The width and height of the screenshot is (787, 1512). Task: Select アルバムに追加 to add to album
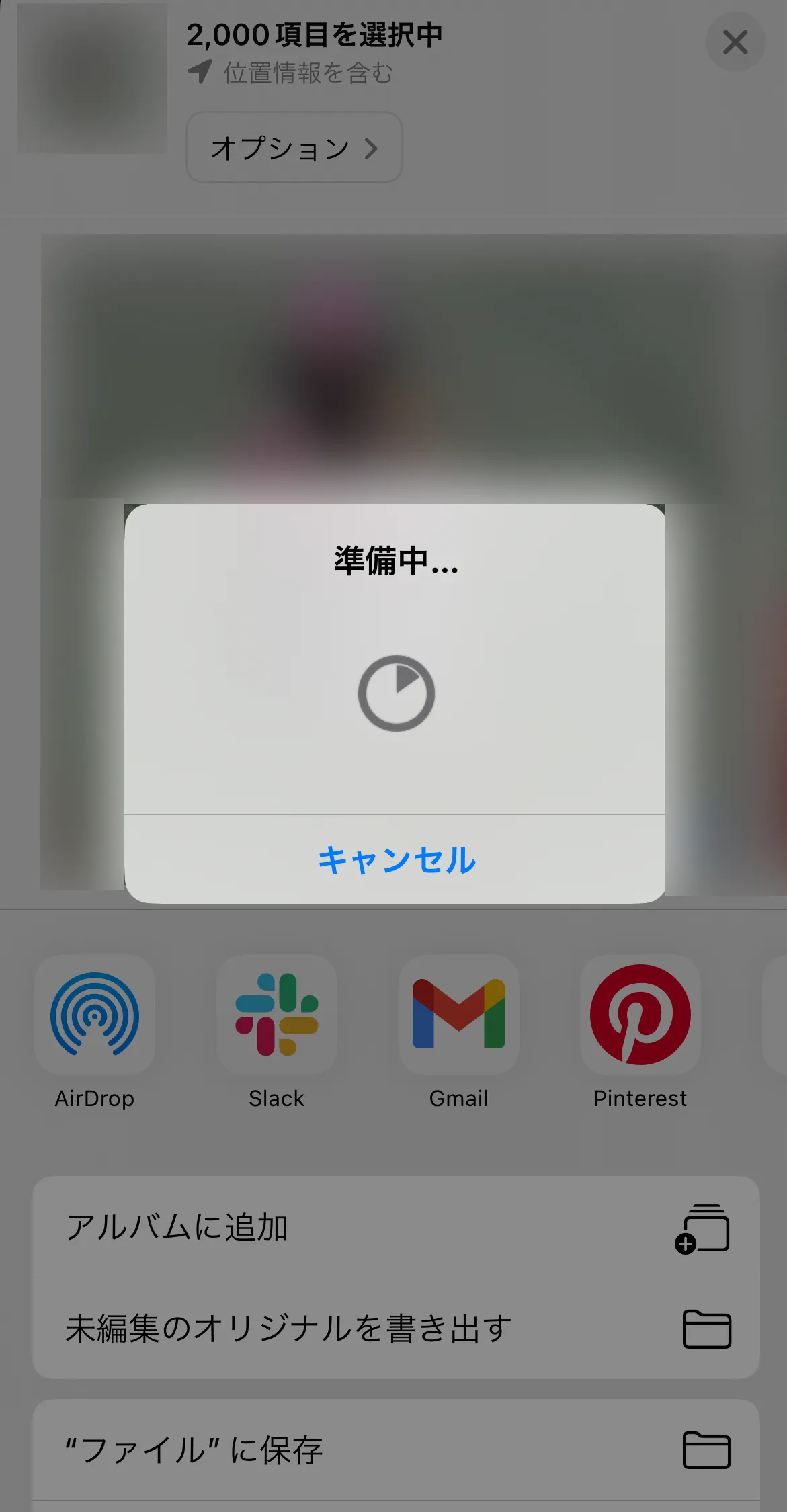396,1227
